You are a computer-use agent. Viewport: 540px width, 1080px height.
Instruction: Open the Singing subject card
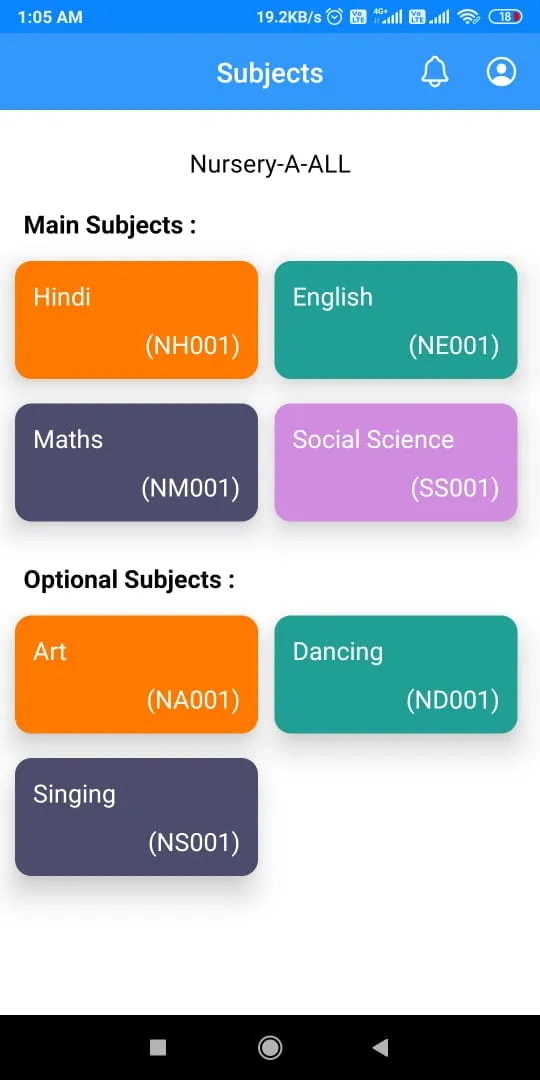pyautogui.click(x=136, y=817)
